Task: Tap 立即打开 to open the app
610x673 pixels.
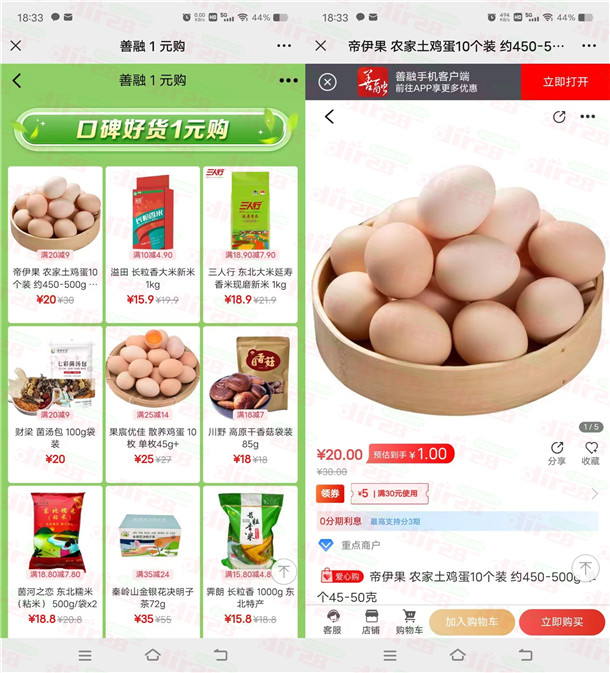Action: (x=565, y=82)
